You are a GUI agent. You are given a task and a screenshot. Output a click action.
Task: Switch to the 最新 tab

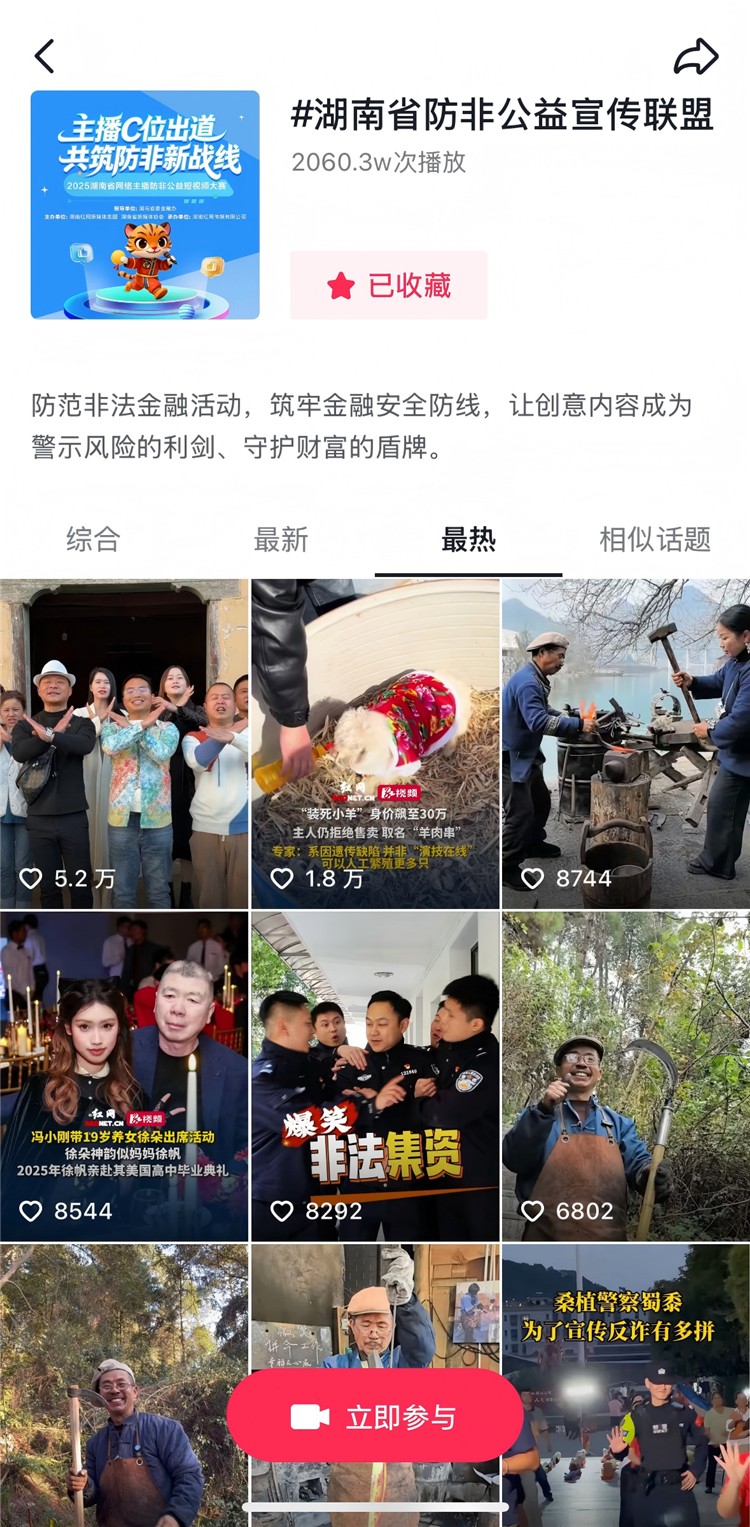pos(281,540)
